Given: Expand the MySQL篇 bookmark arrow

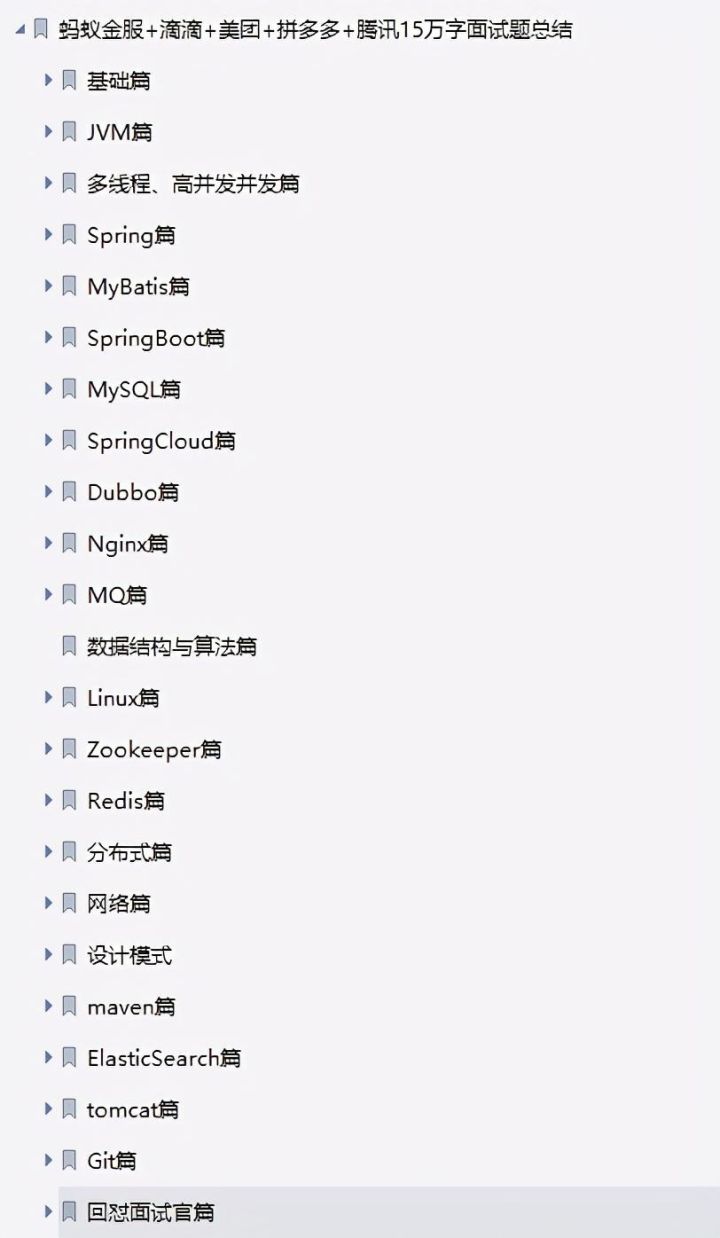Looking at the screenshot, I should [48, 389].
